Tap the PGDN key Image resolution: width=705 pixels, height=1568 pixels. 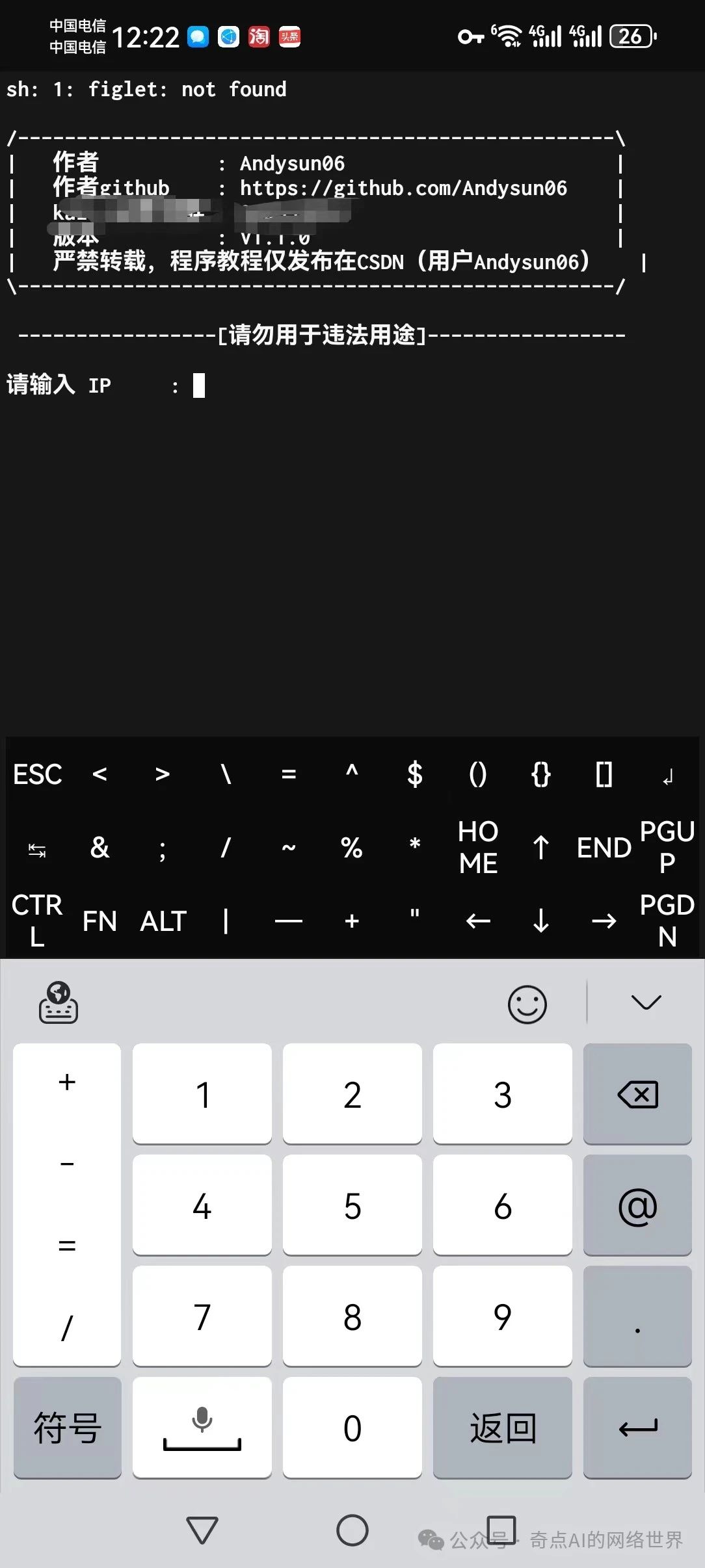(x=667, y=921)
